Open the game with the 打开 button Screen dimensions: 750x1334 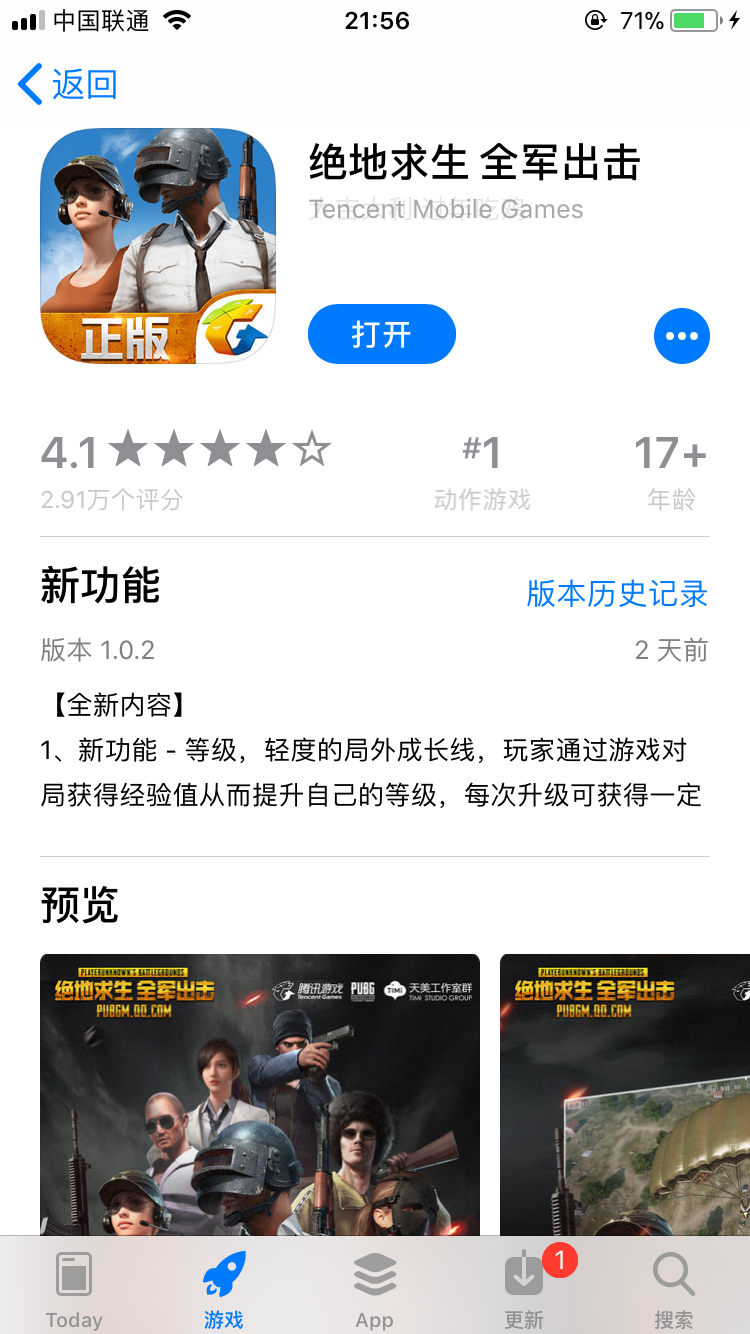point(381,334)
